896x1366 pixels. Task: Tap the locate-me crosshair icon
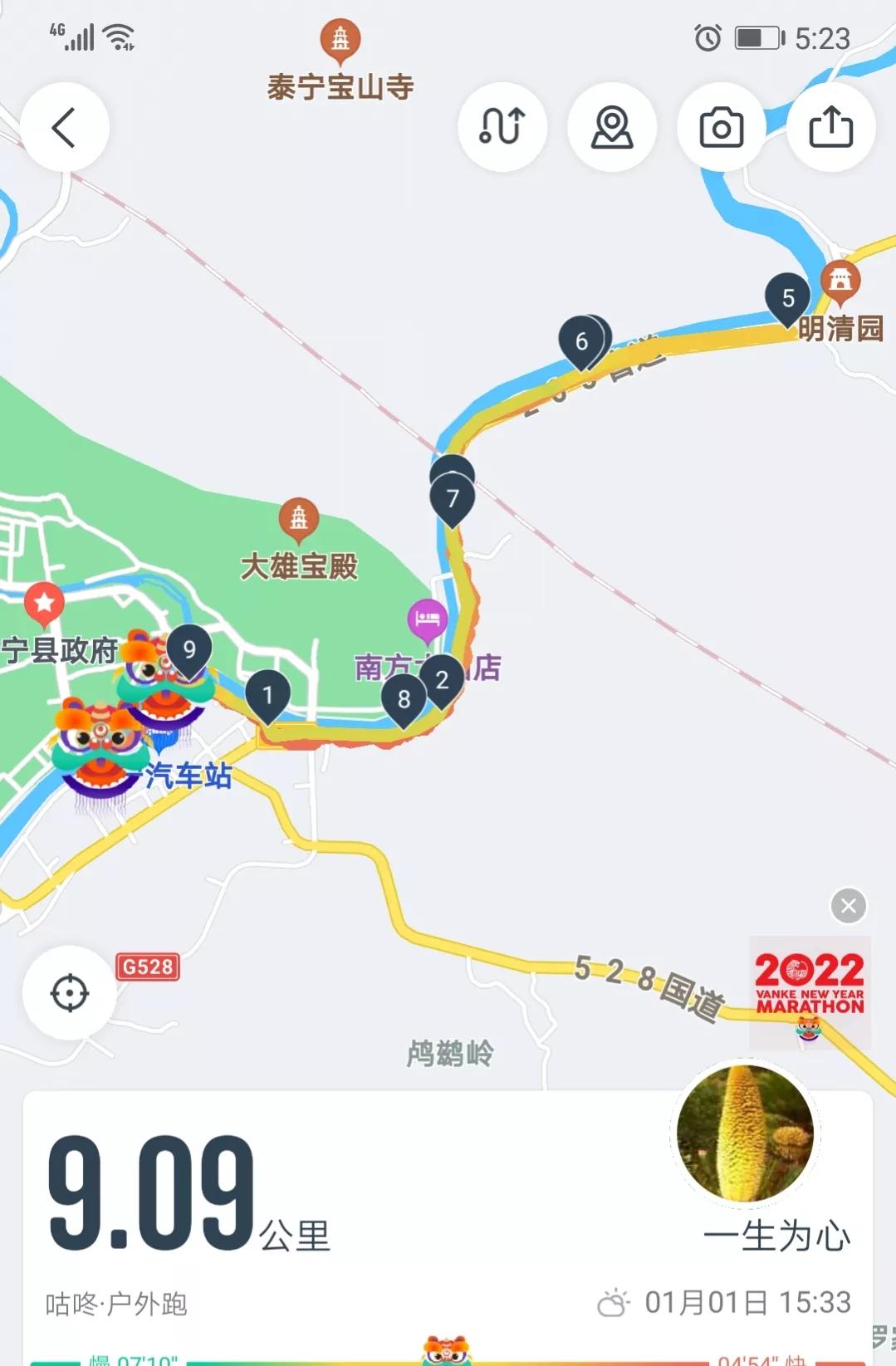click(71, 993)
